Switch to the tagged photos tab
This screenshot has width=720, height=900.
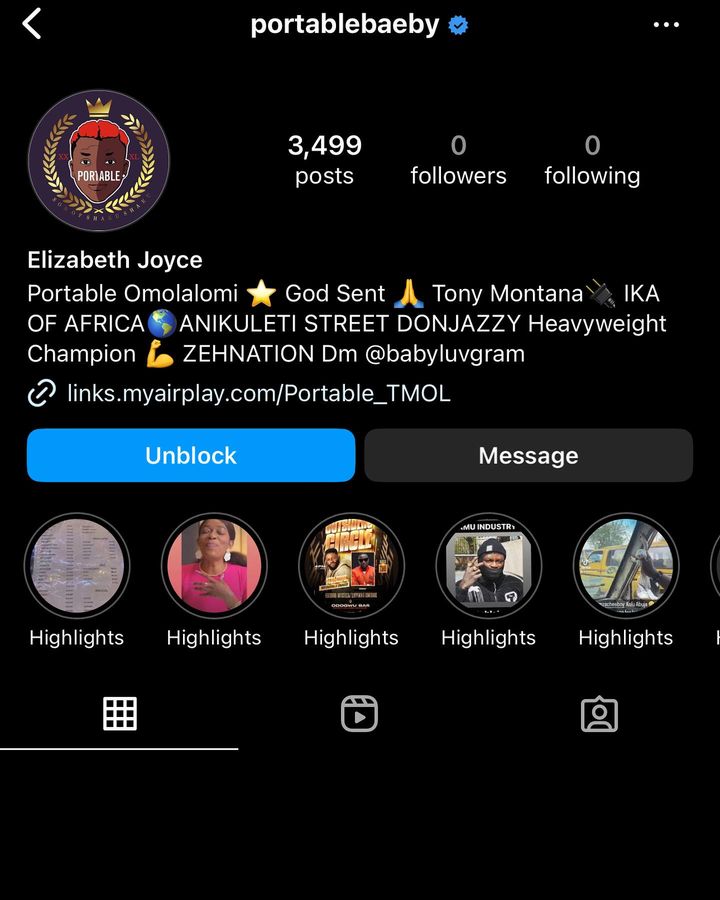click(x=599, y=714)
